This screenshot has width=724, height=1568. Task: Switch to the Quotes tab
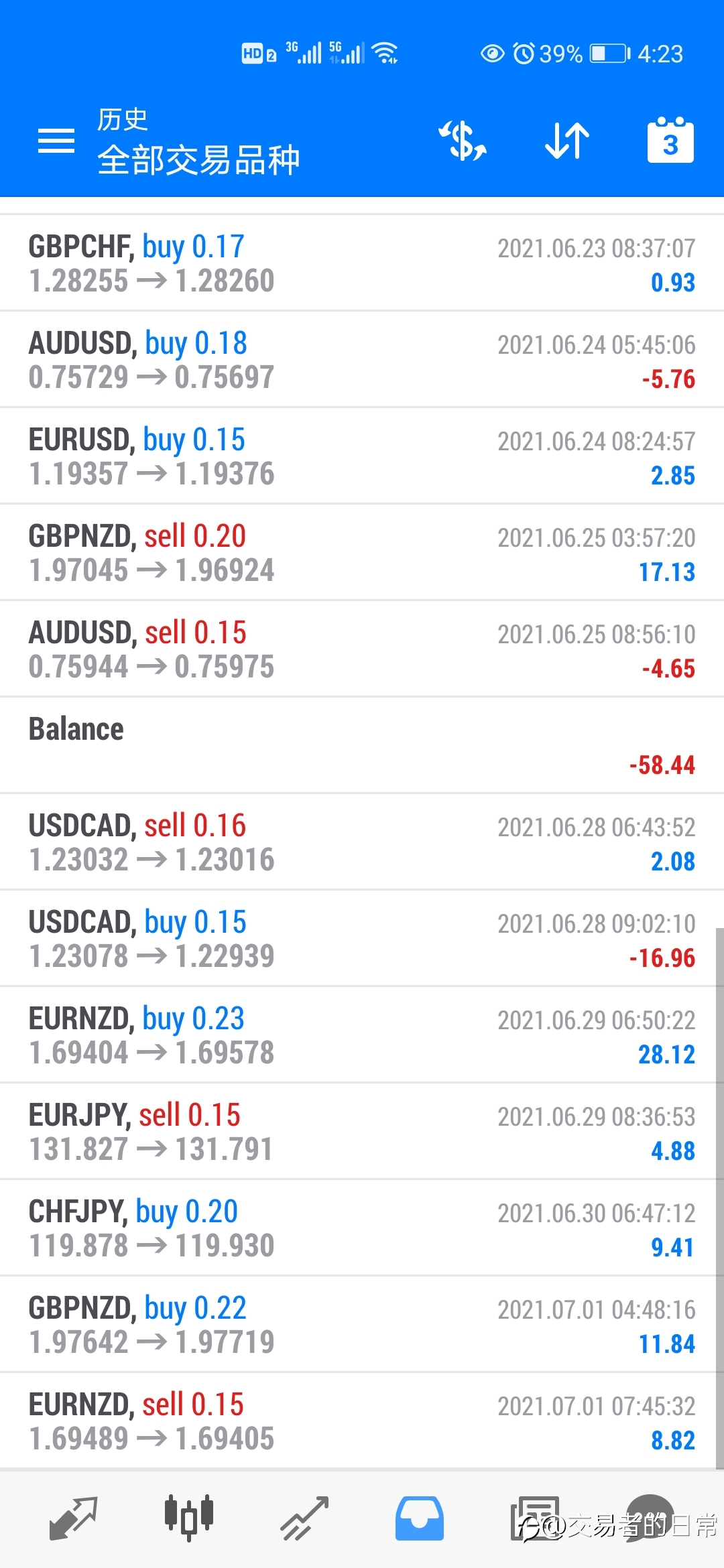[x=73, y=1518]
